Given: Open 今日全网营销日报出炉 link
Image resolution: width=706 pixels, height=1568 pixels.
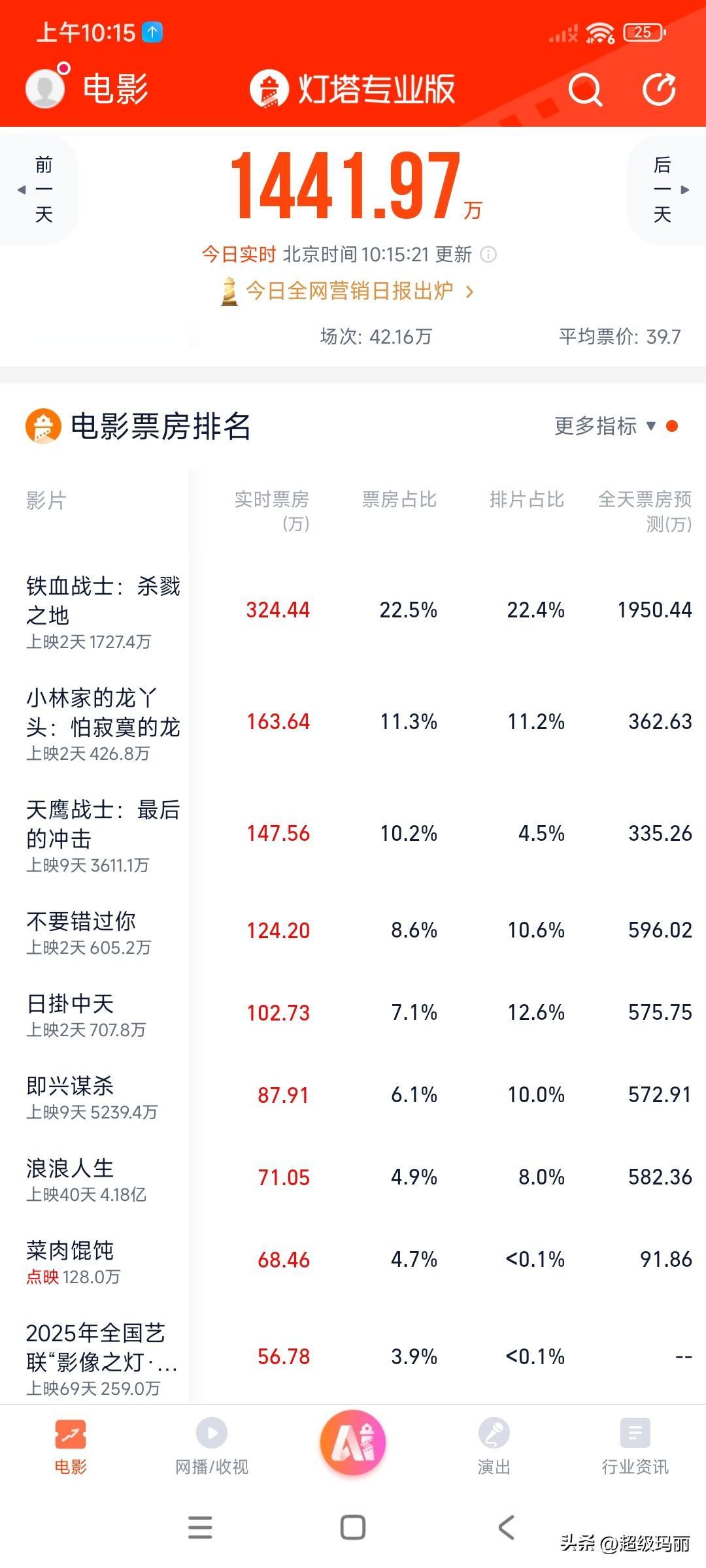Looking at the screenshot, I should click(x=353, y=292).
